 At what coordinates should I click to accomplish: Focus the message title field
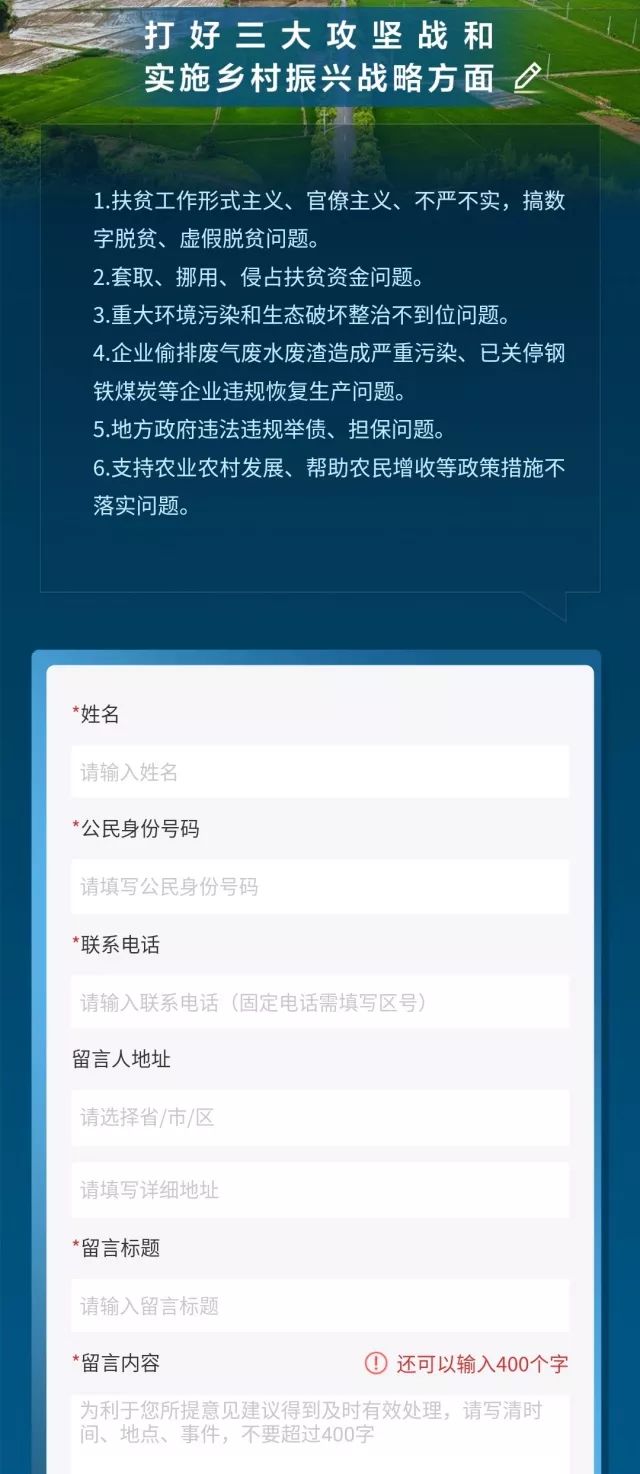320,1306
